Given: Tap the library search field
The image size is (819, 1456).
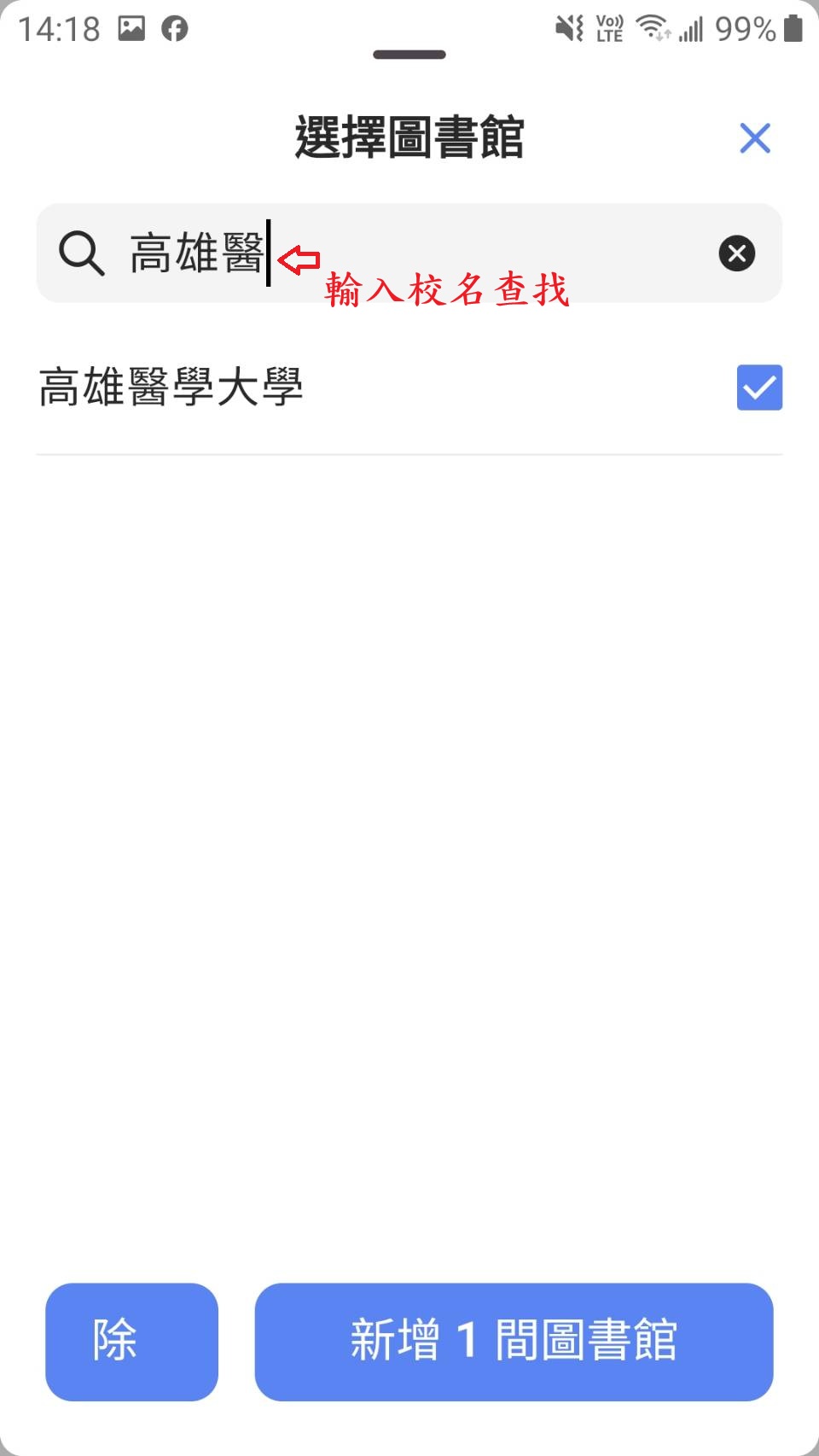Looking at the screenshot, I should click(409, 253).
